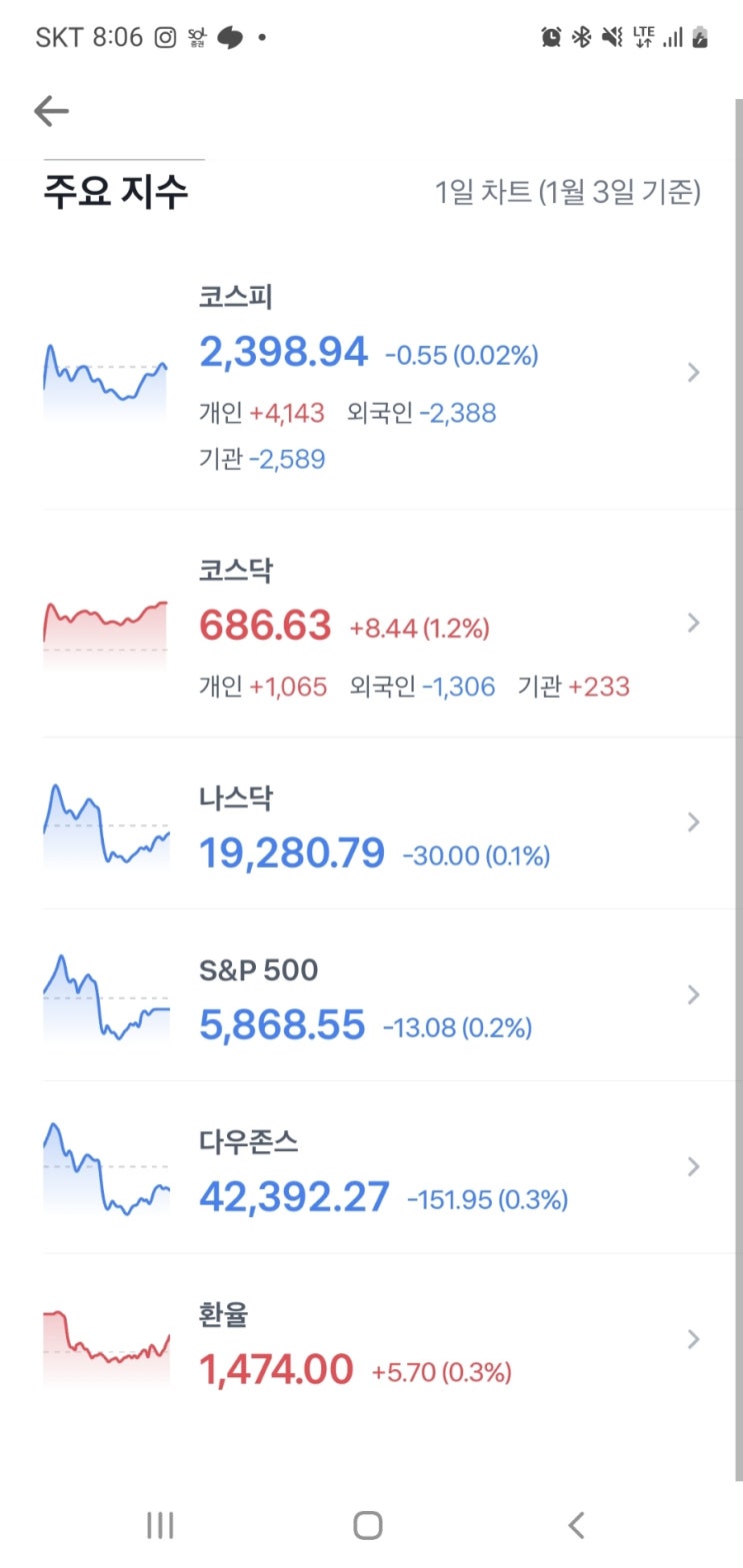This screenshot has width=743, height=1568.
Task: Open the 환율 exchange rate row
Action: click(372, 1340)
